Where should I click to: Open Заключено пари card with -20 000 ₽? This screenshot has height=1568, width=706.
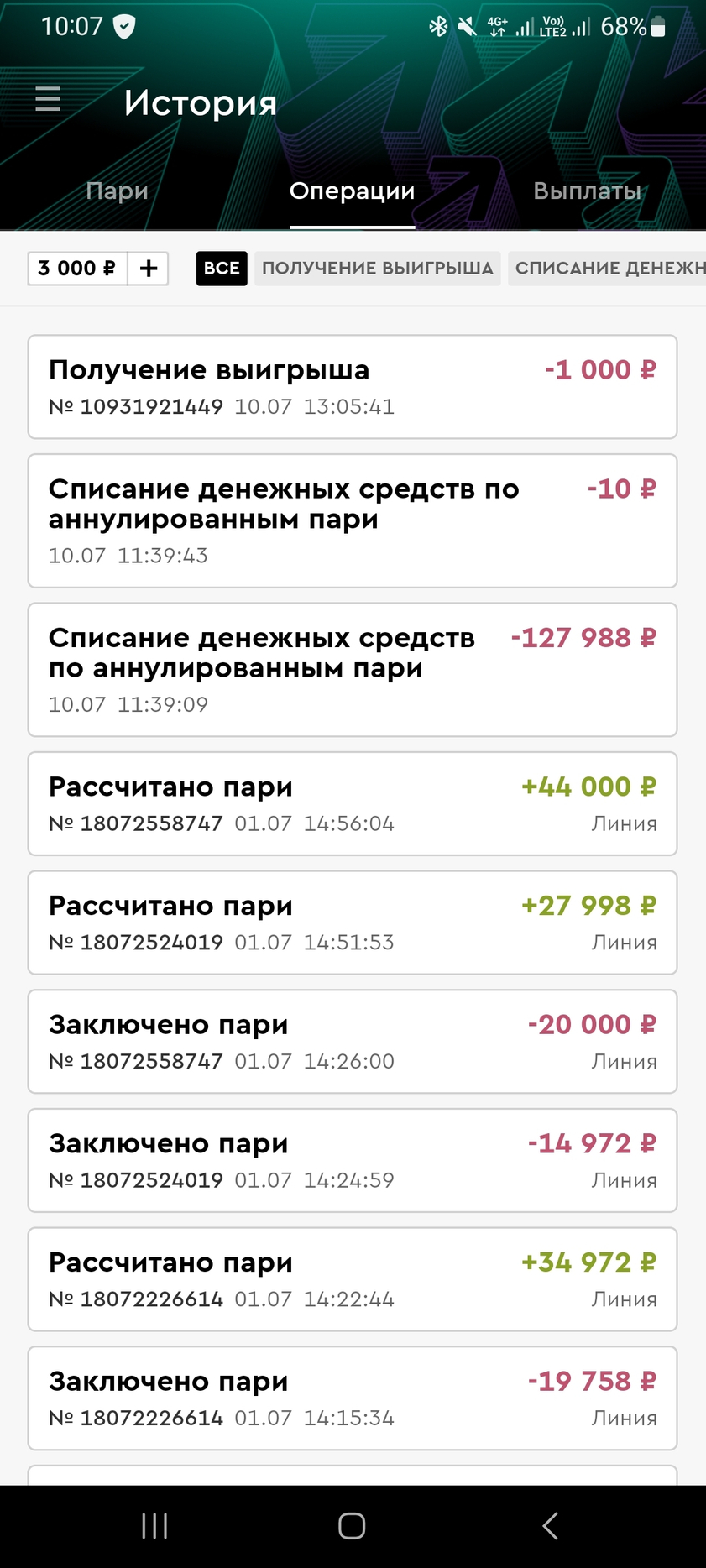click(x=353, y=1042)
